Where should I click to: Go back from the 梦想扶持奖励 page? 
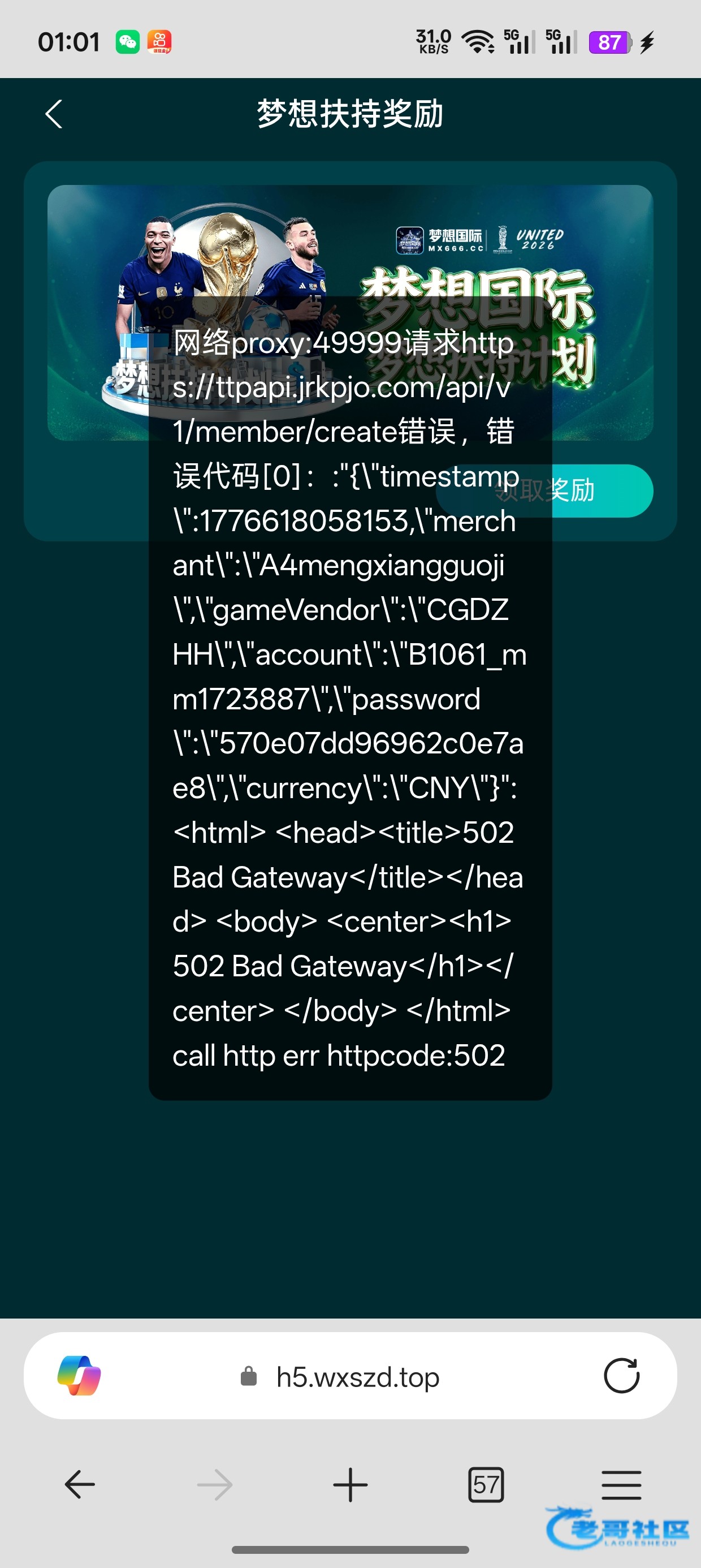tap(54, 114)
